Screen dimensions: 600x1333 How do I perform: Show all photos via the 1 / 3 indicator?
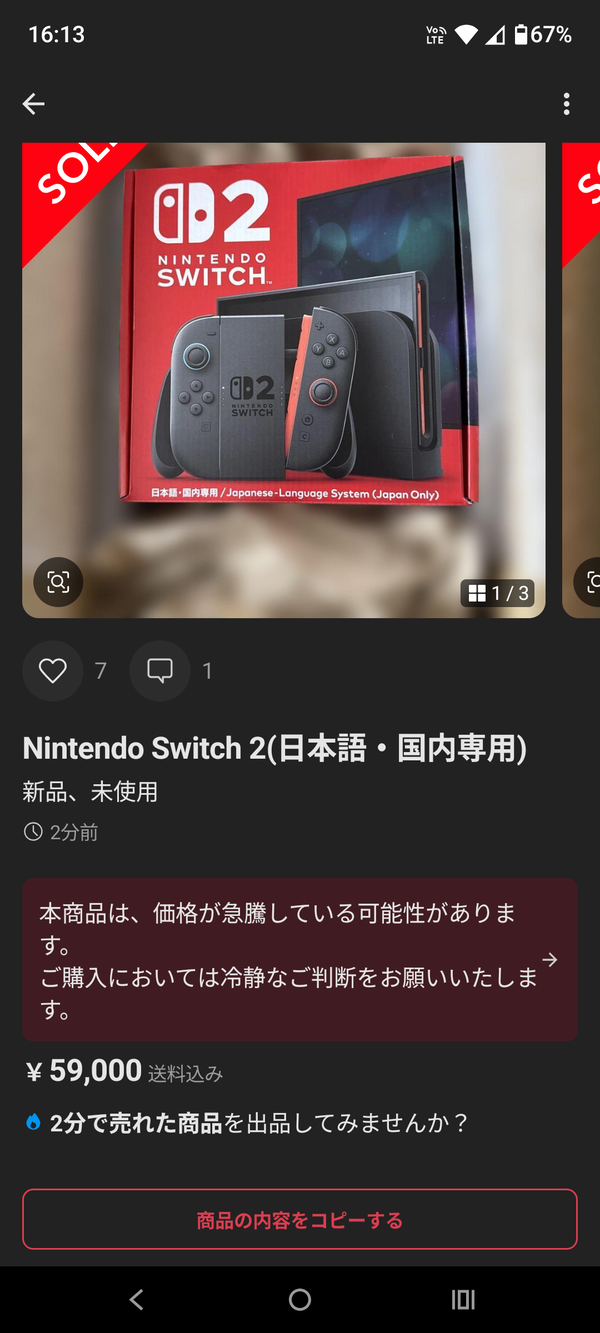point(497,593)
